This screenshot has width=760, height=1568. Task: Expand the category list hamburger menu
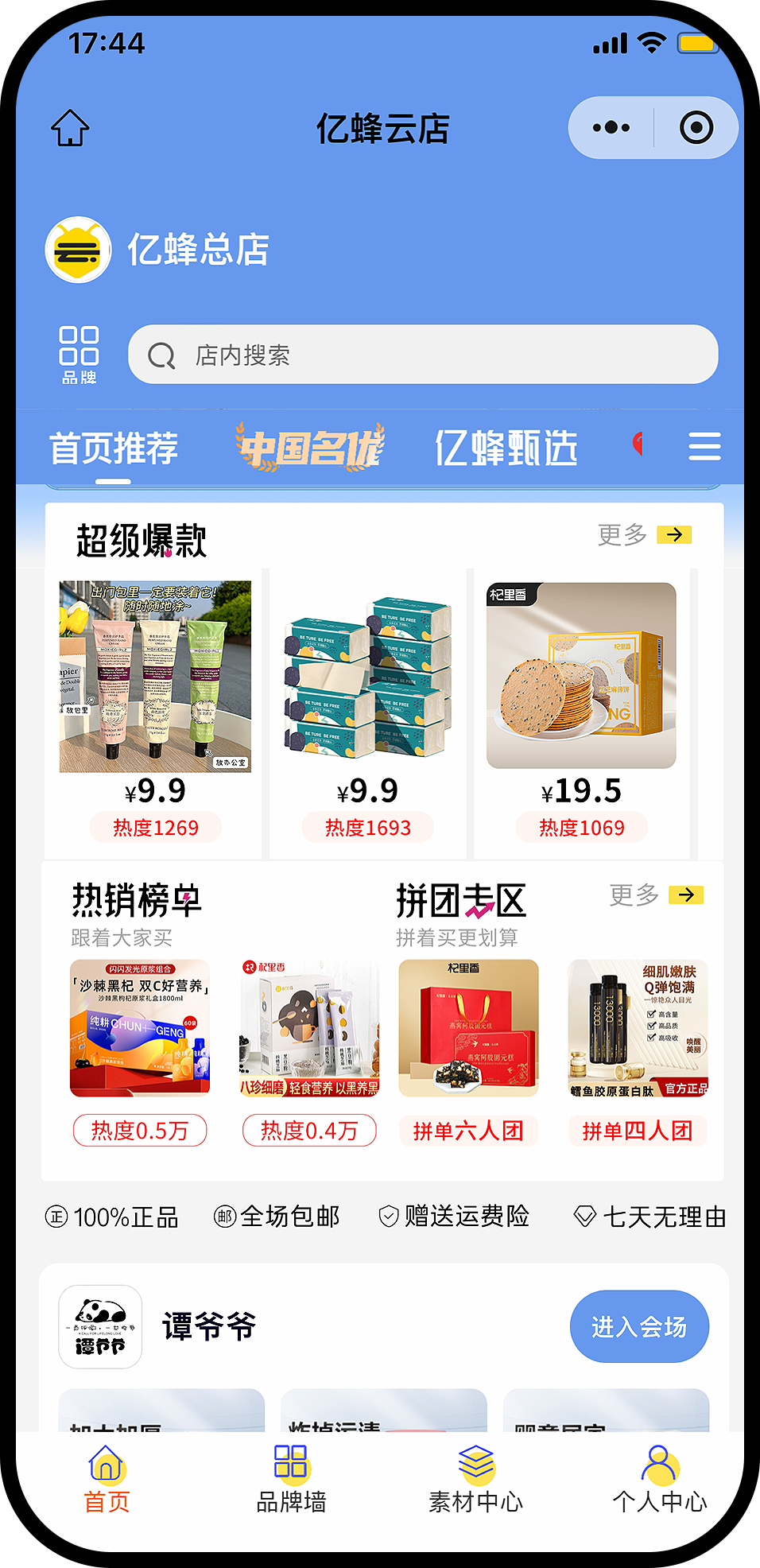(704, 447)
